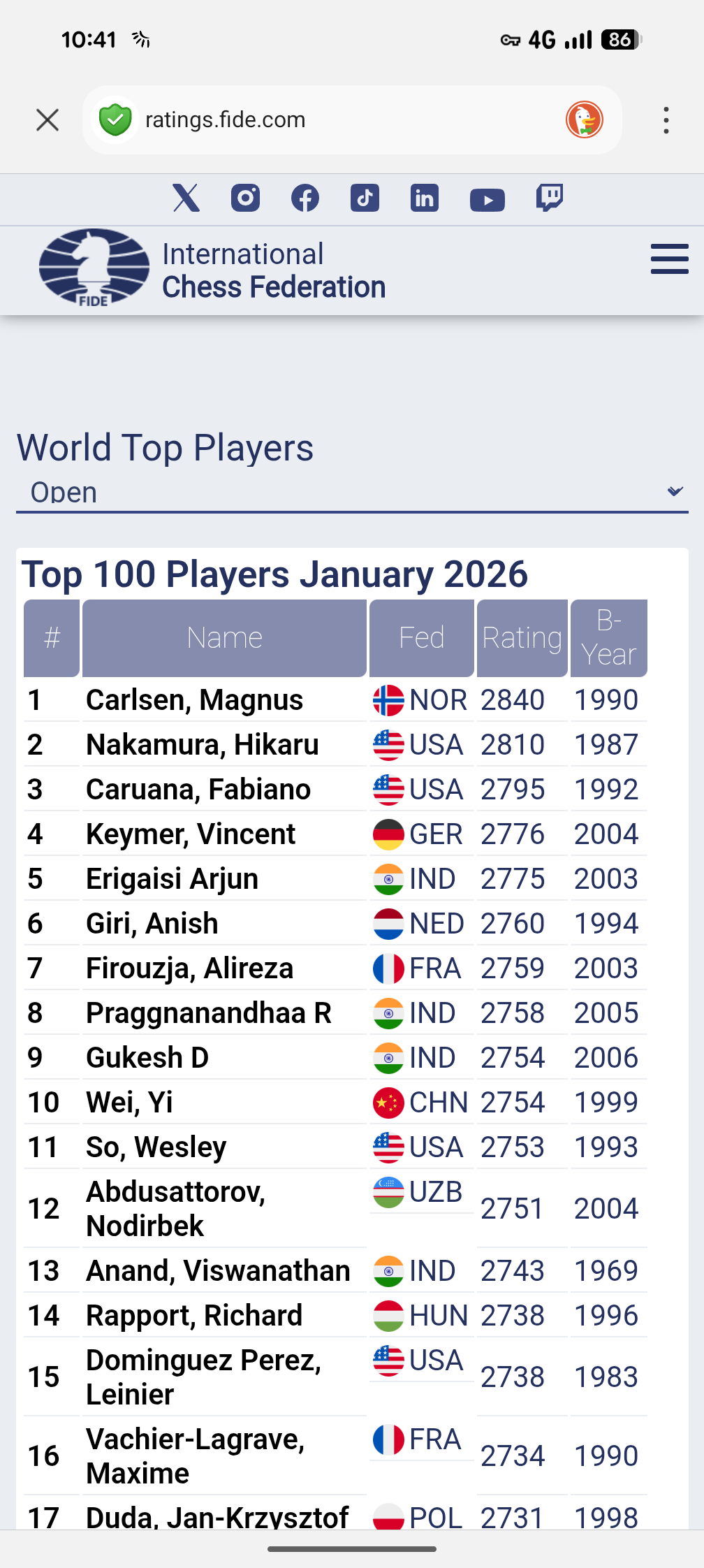
Task: Open Carlsen, Magnus player profile
Action: (x=194, y=700)
